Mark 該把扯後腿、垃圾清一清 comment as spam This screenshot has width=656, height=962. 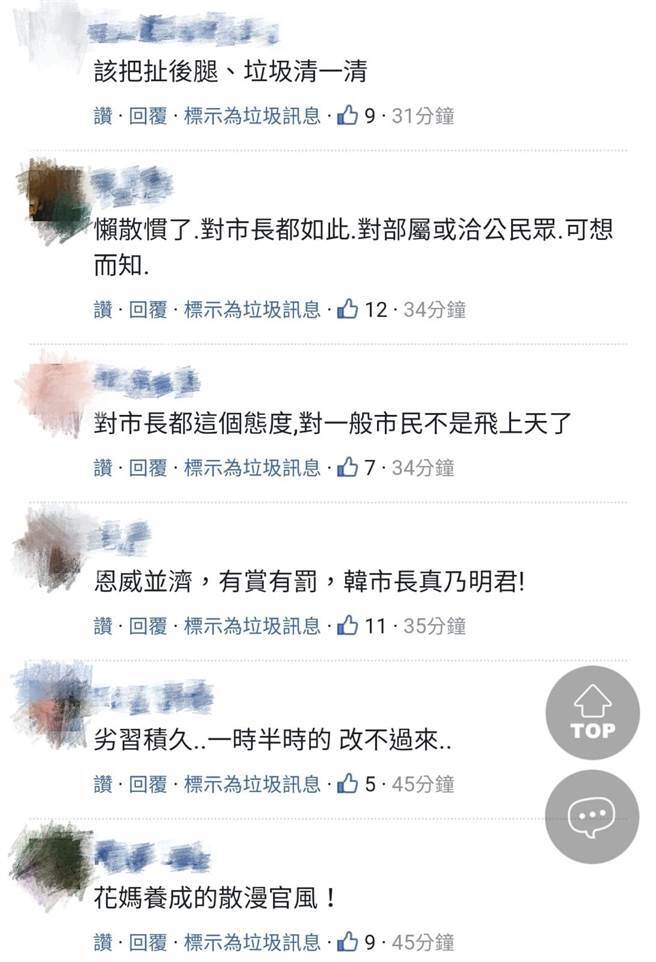(x=252, y=116)
